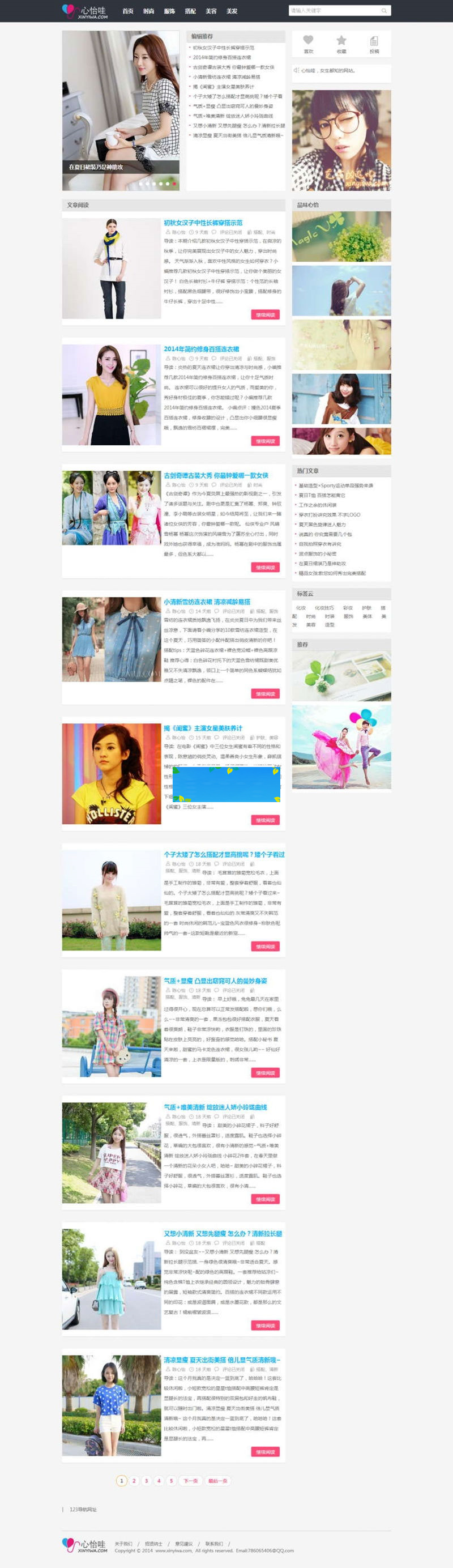The image size is (453, 1568).
Task: Open editor pick 2014年简约修身百搭连衣裙
Action: tap(222, 57)
